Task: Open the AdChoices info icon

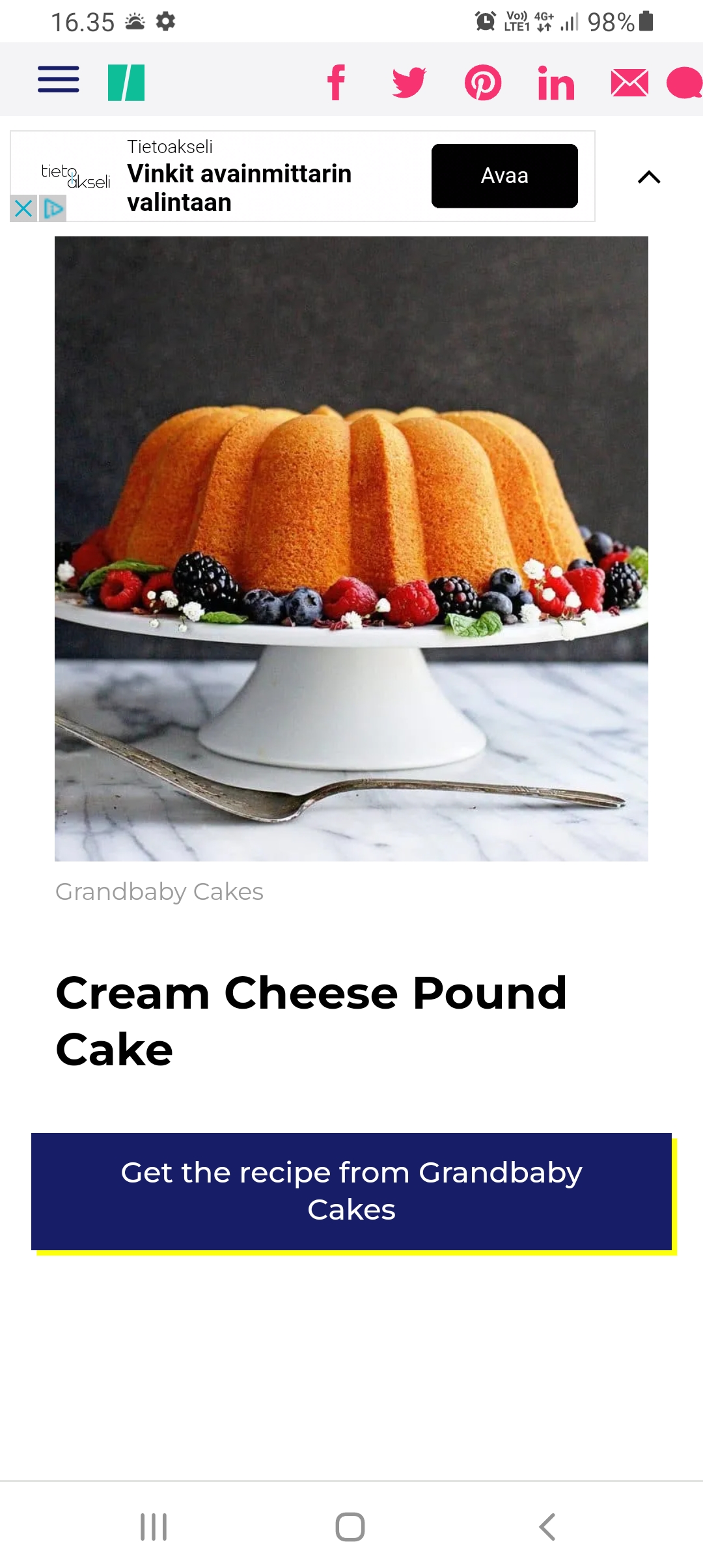Action: pos(53,209)
